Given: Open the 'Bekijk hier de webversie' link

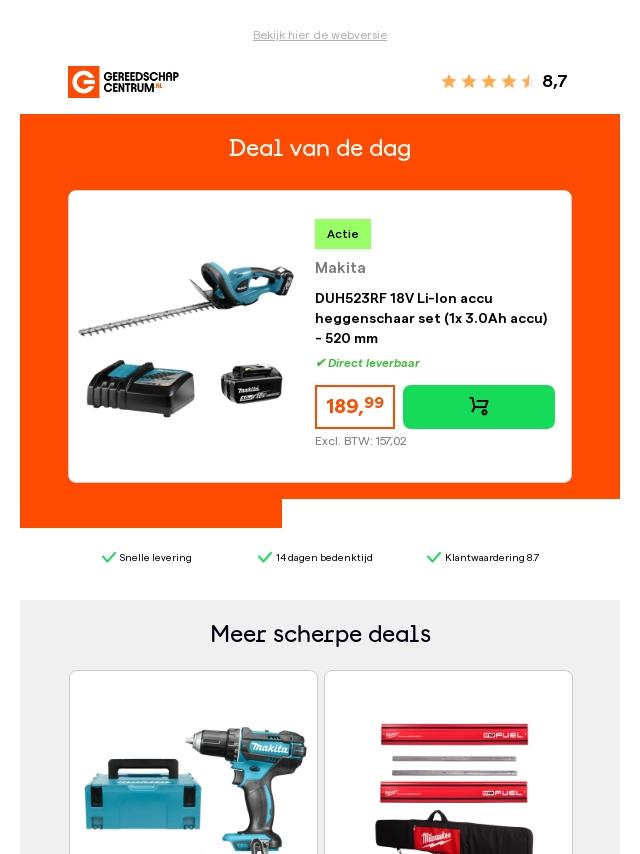Looking at the screenshot, I should [320, 35].
